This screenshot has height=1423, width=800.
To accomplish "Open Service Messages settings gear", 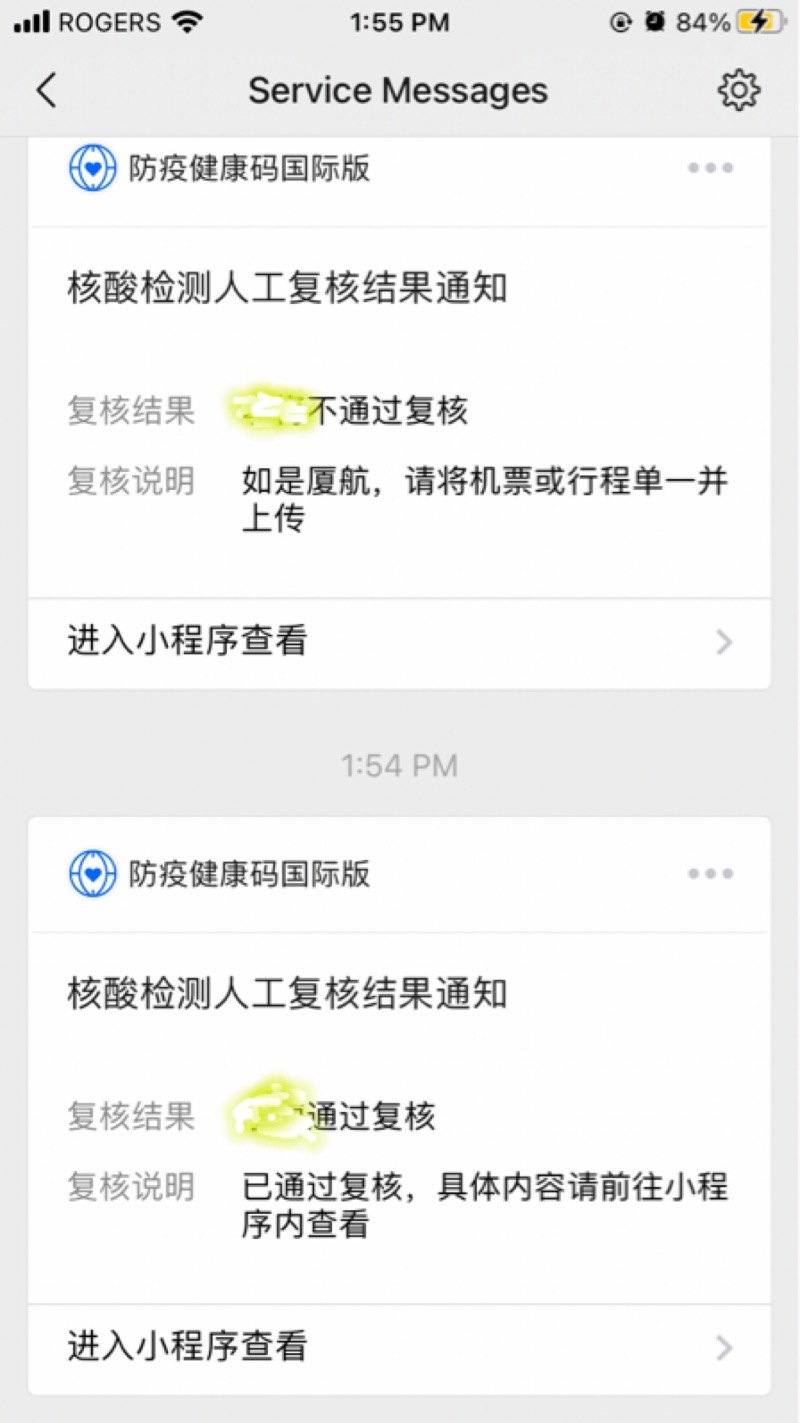I will [739, 90].
